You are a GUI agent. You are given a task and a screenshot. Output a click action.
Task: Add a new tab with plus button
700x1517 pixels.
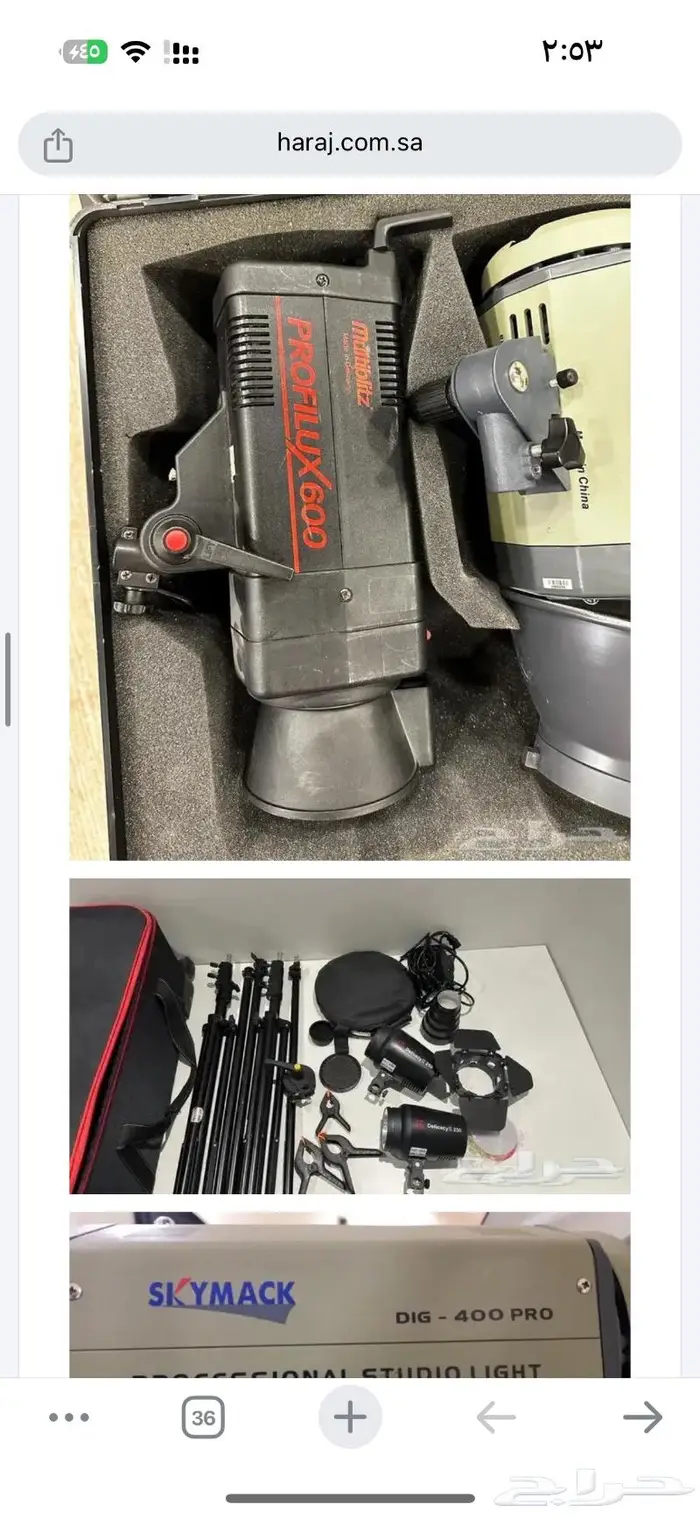350,1417
